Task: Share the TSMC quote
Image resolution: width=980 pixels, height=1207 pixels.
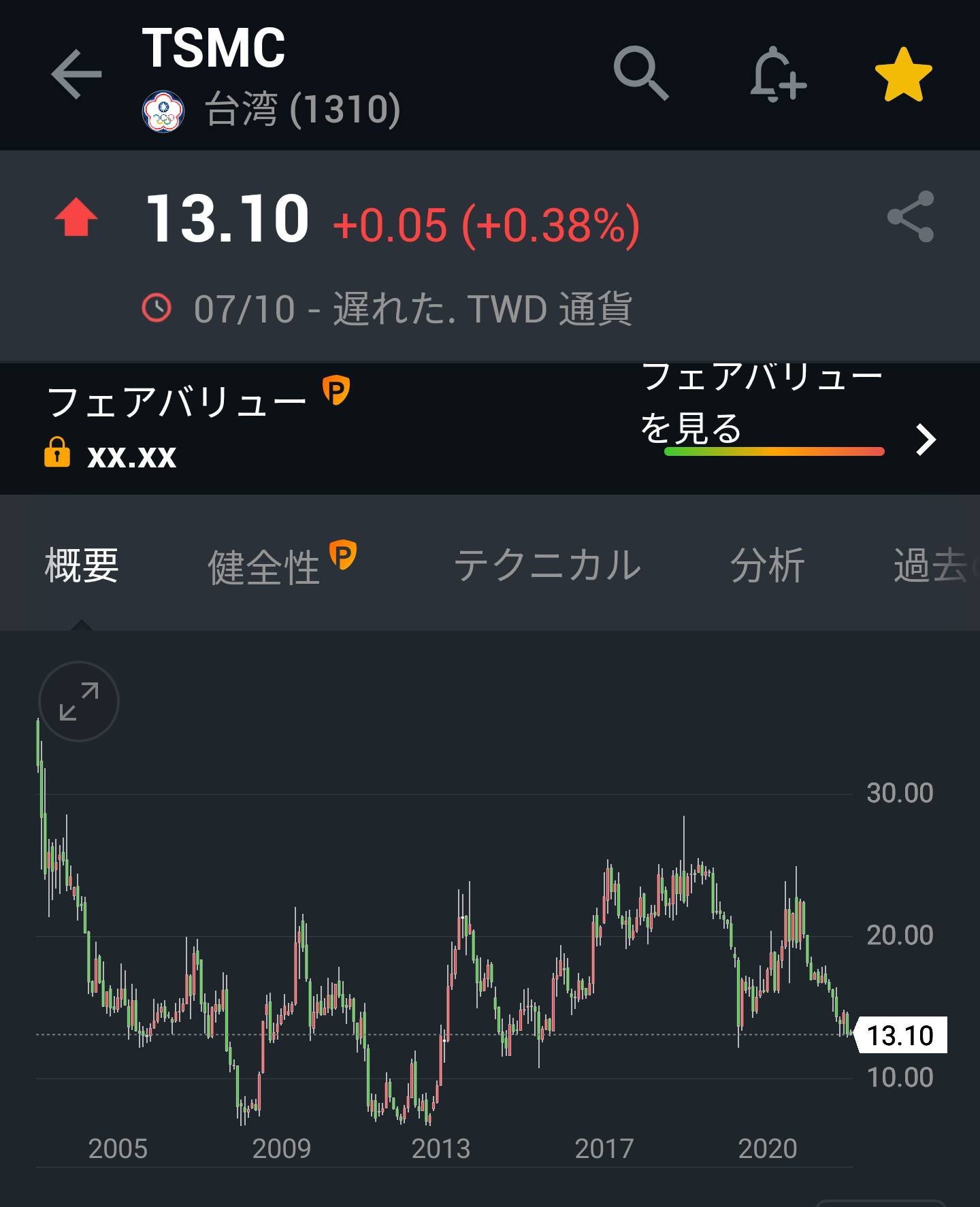Action: tap(911, 217)
